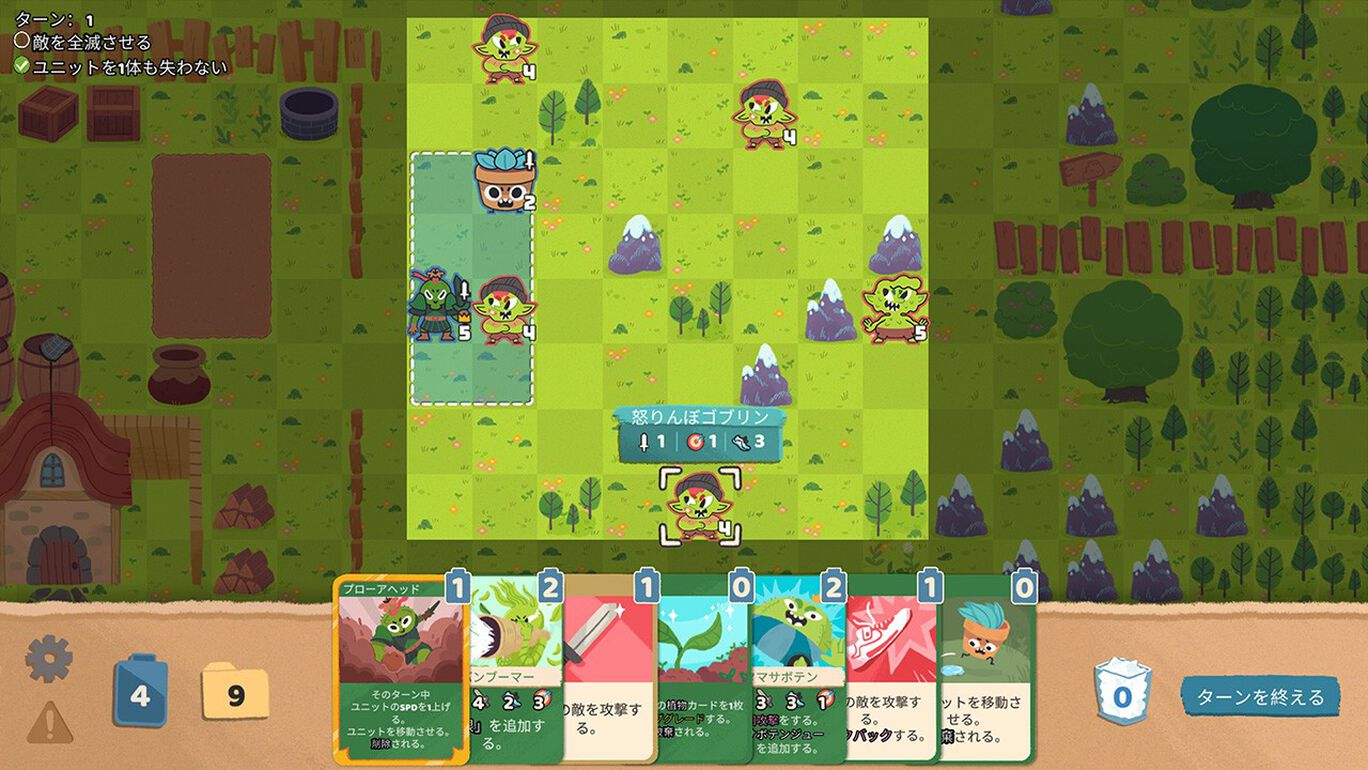Tap the warning triangle icon
Image resolution: width=1368 pixels, height=770 pixels.
[x=49, y=723]
